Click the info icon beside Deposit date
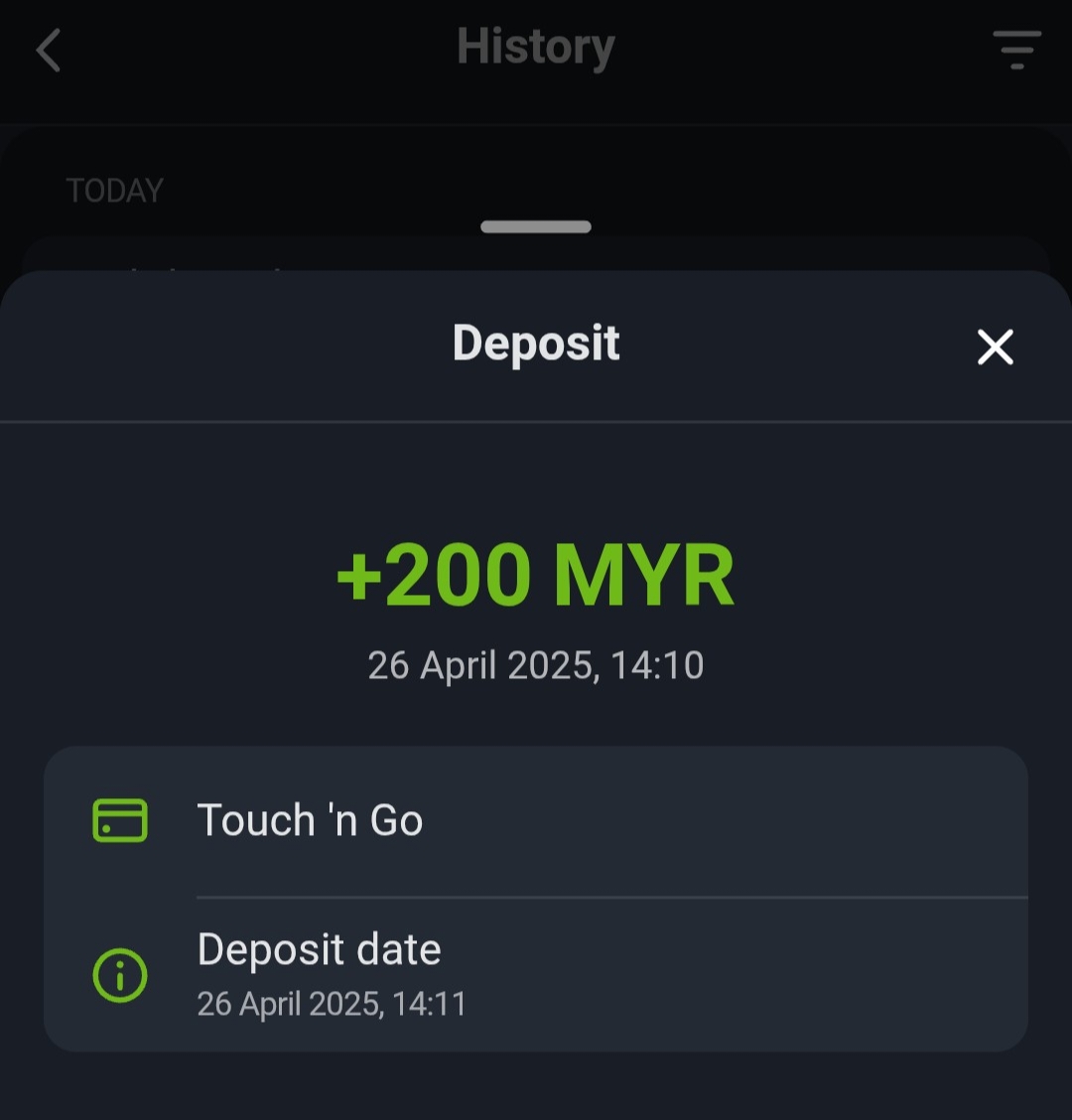 tap(119, 975)
